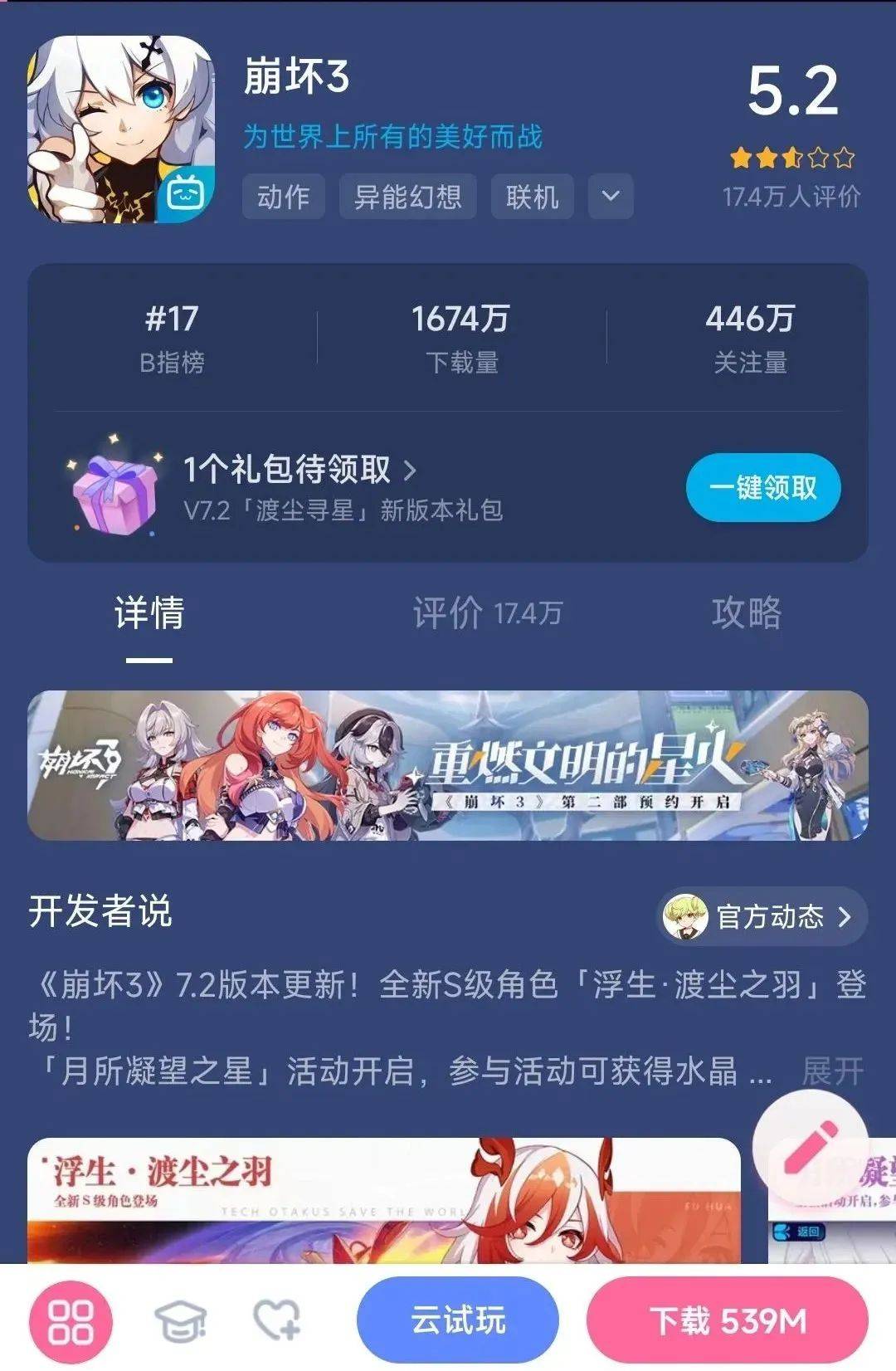The height and width of the screenshot is (1371, 896).
Task: Download the game, 下载 539M
Action: click(727, 1320)
